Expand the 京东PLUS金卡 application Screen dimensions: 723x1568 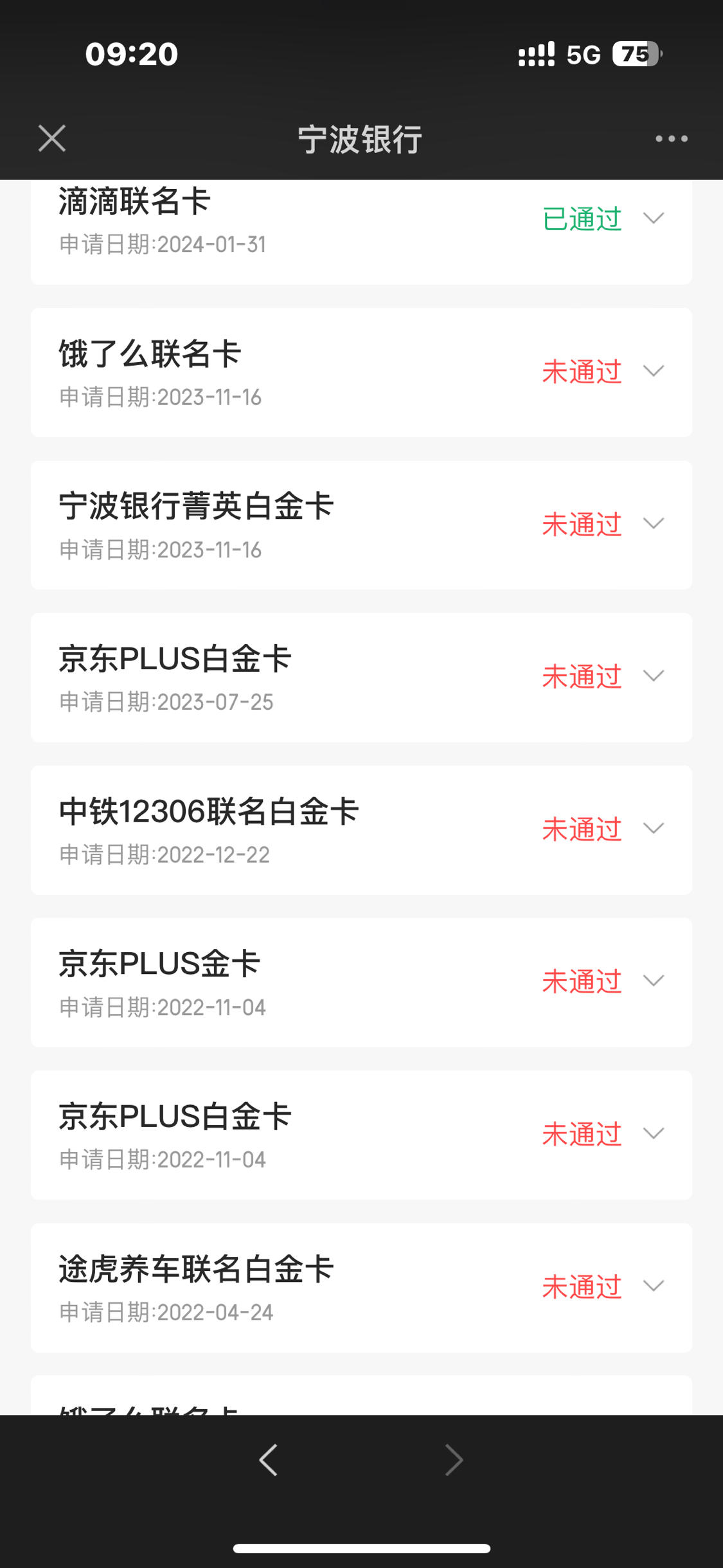tap(654, 980)
